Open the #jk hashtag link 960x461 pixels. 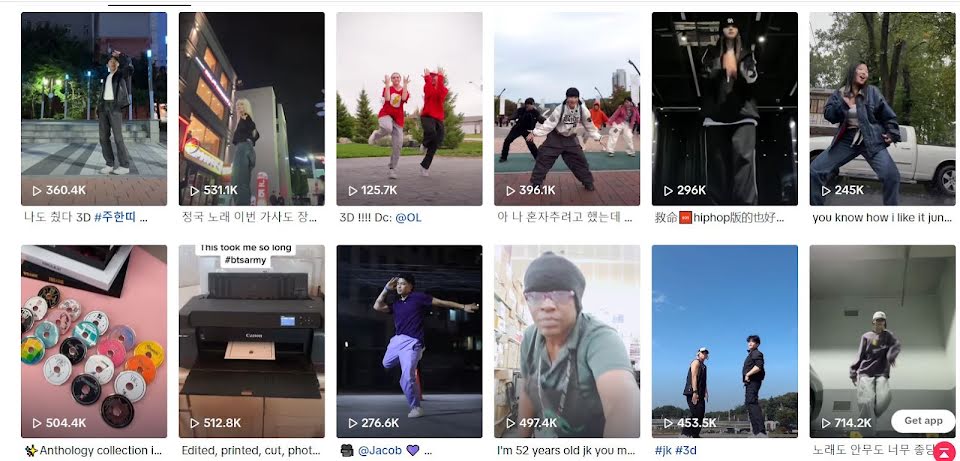(x=662, y=451)
